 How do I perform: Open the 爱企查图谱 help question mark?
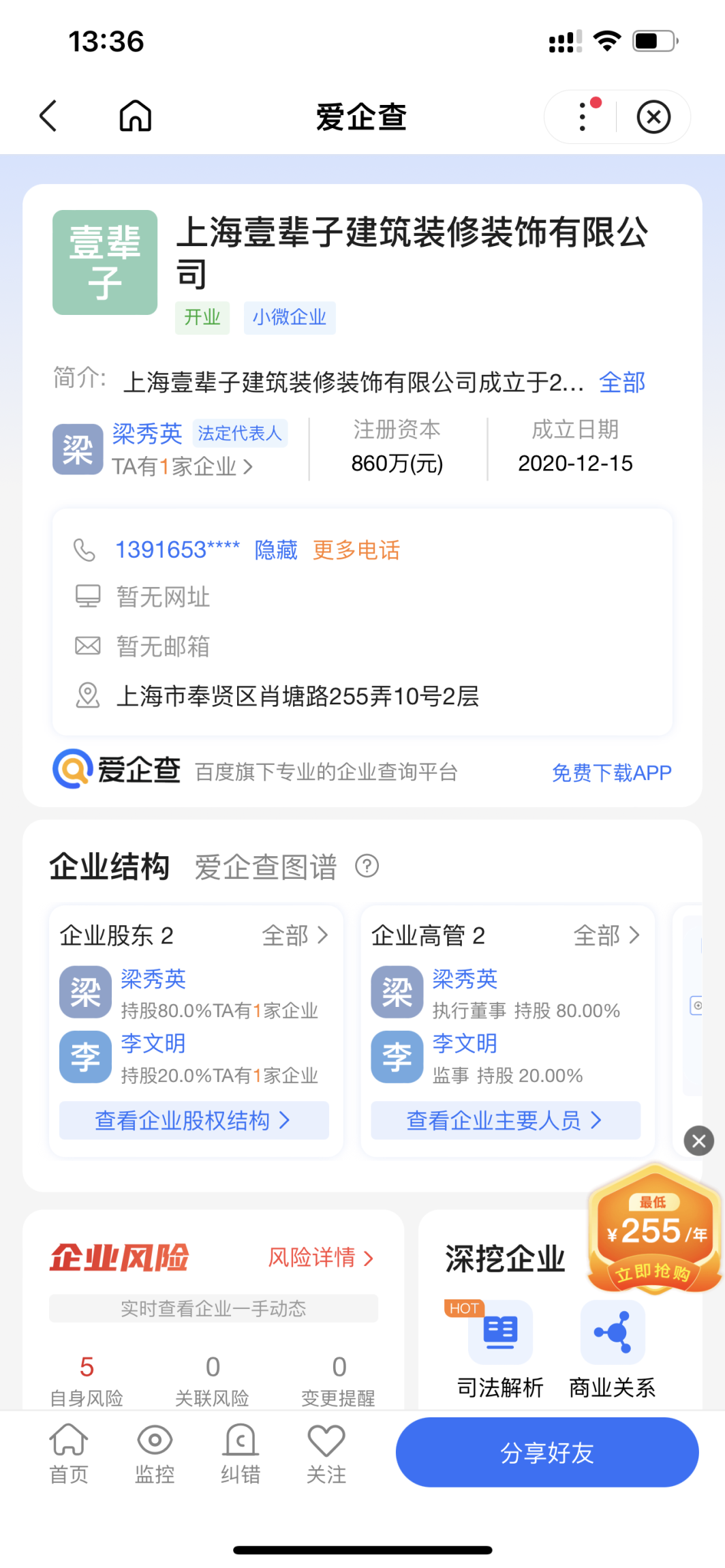coord(367,866)
